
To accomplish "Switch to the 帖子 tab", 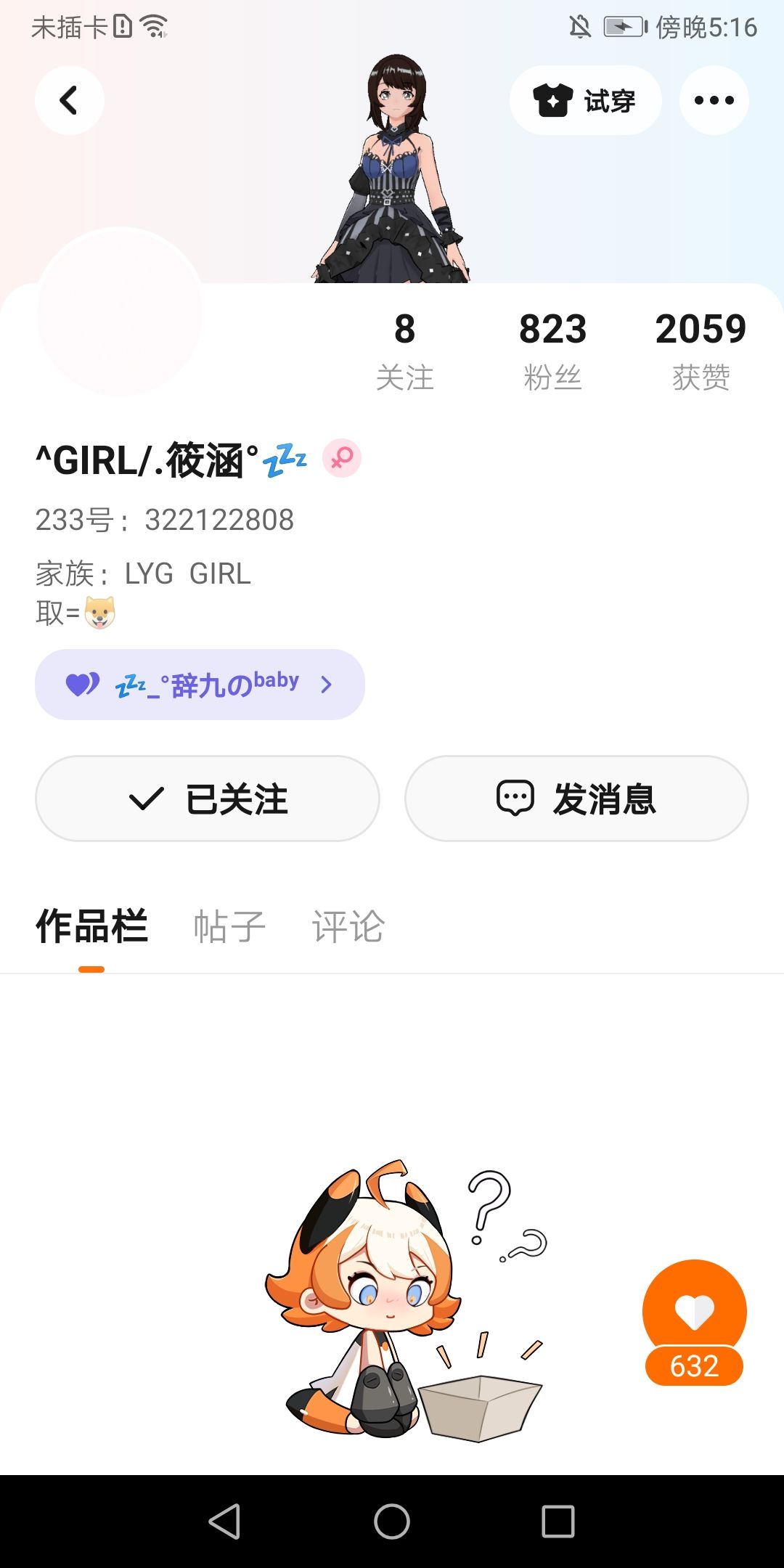I will (x=229, y=927).
